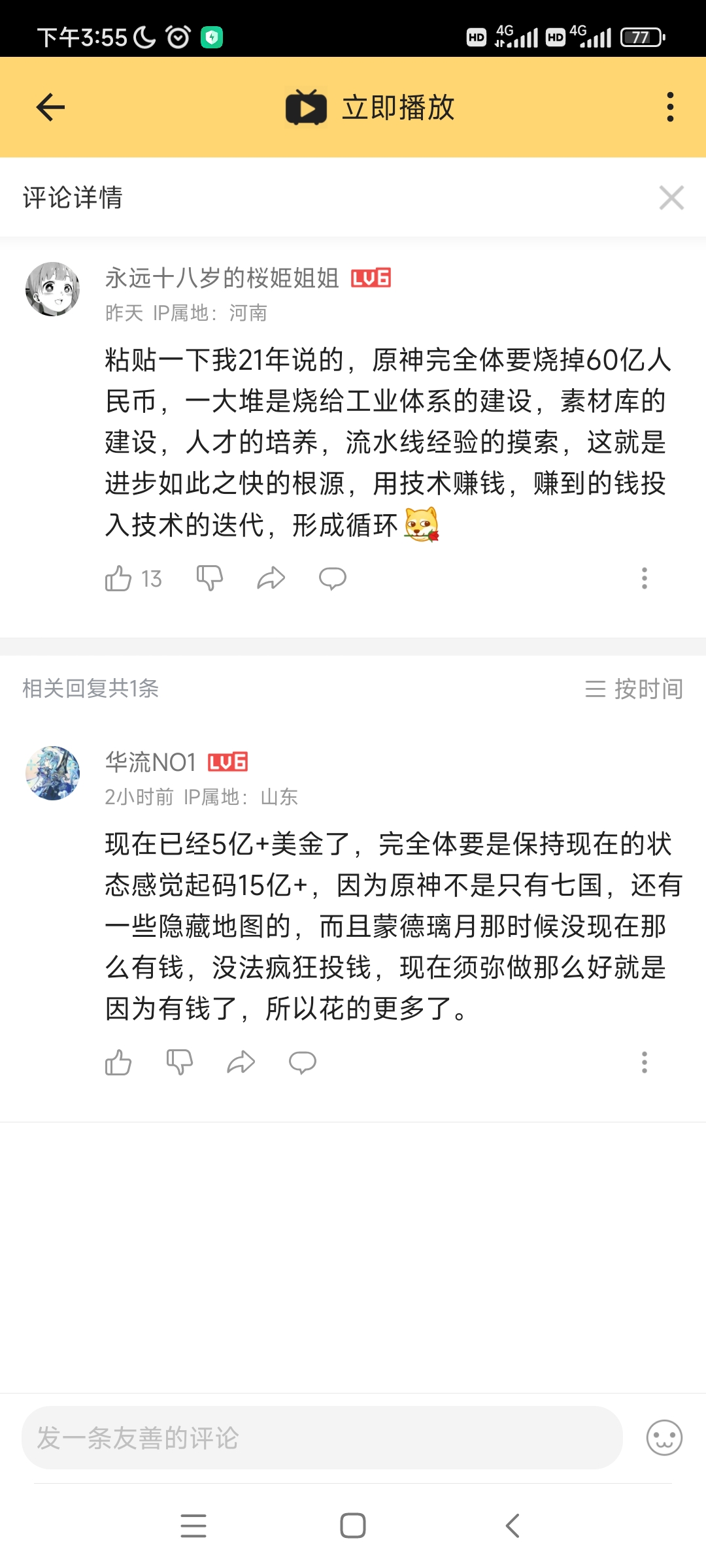Dislike 华流NO1's reply
The width and height of the screenshot is (706, 1568).
(x=180, y=1062)
